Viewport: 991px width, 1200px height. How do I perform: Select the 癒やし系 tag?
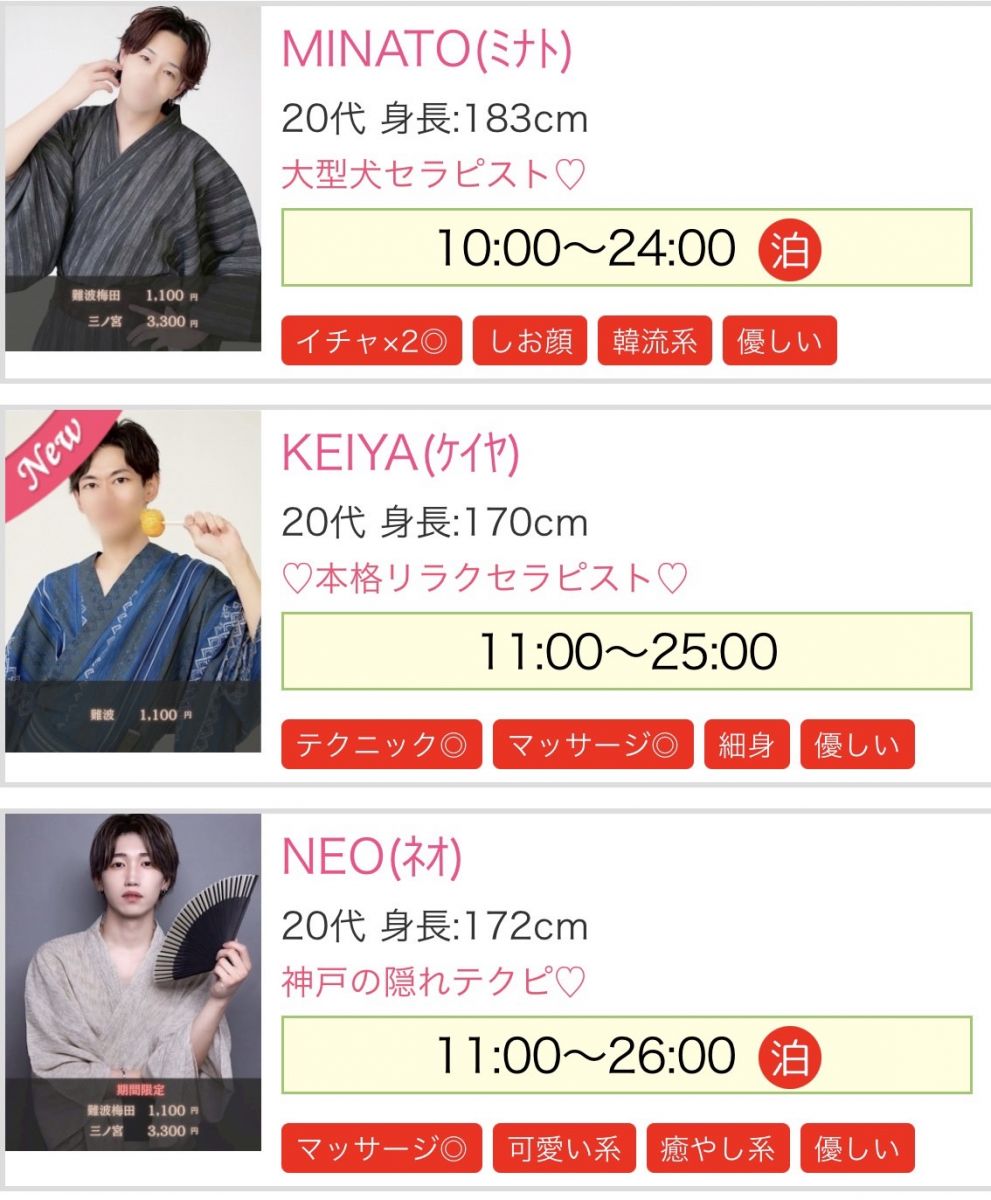pyautogui.click(x=717, y=1148)
